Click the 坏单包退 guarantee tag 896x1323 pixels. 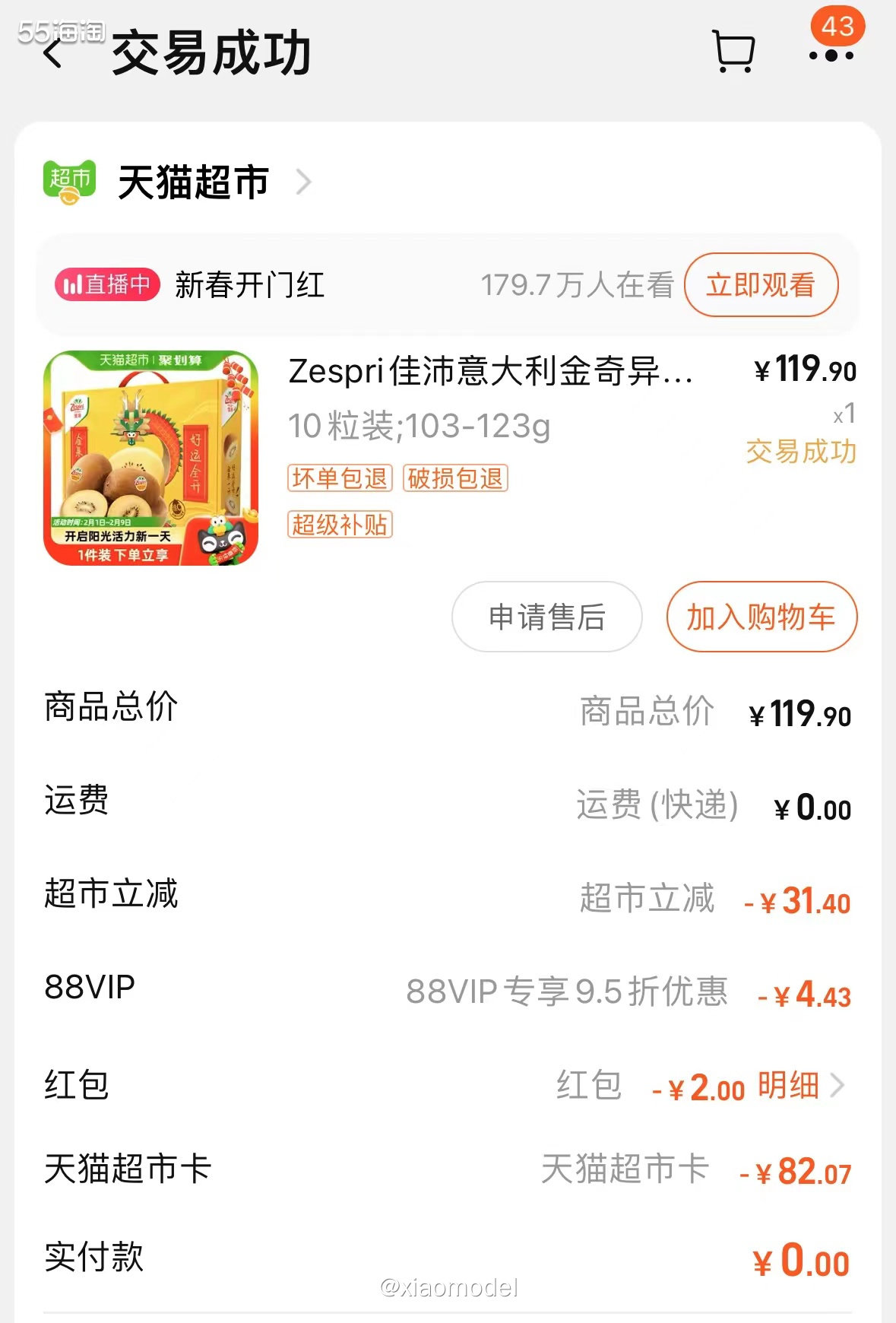pyautogui.click(x=340, y=480)
